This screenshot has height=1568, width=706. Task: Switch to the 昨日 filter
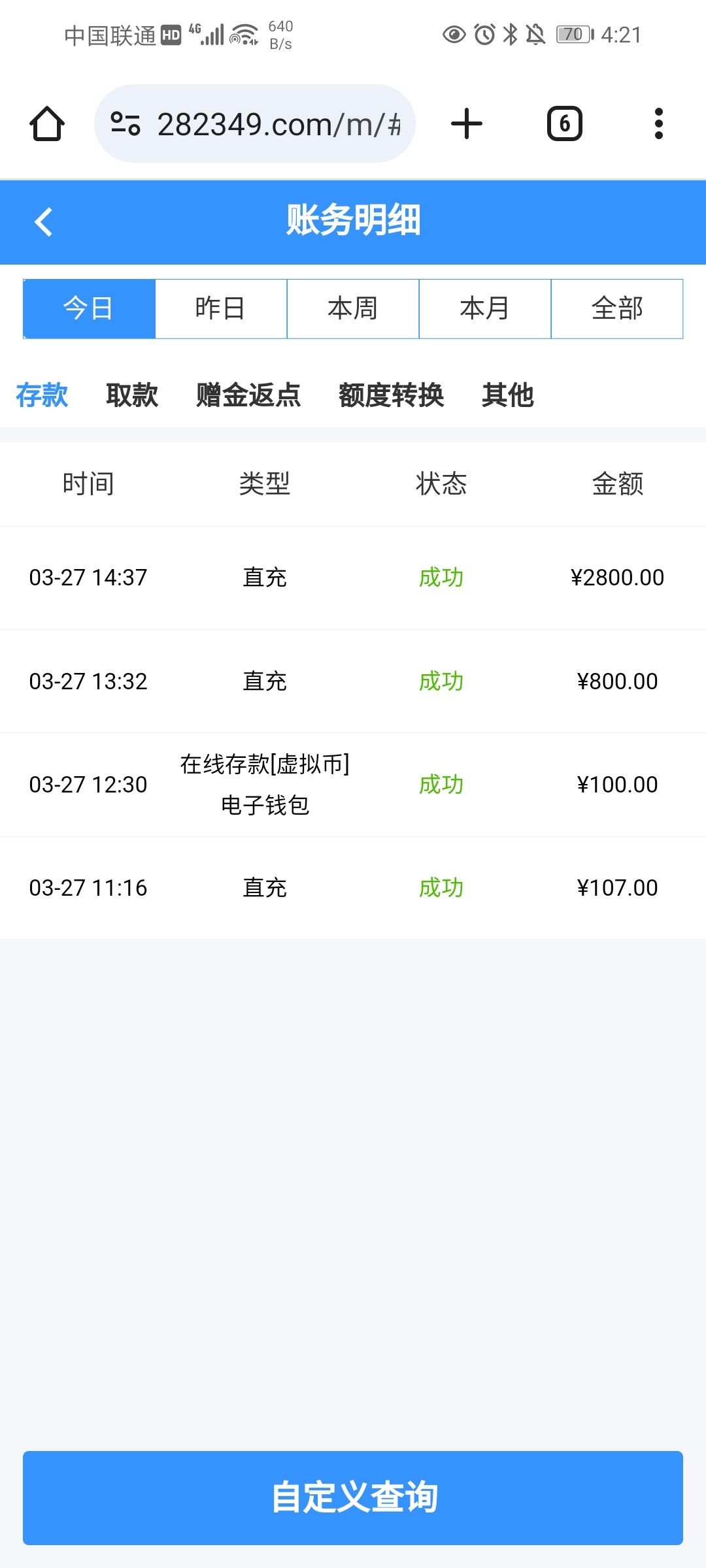tap(221, 308)
